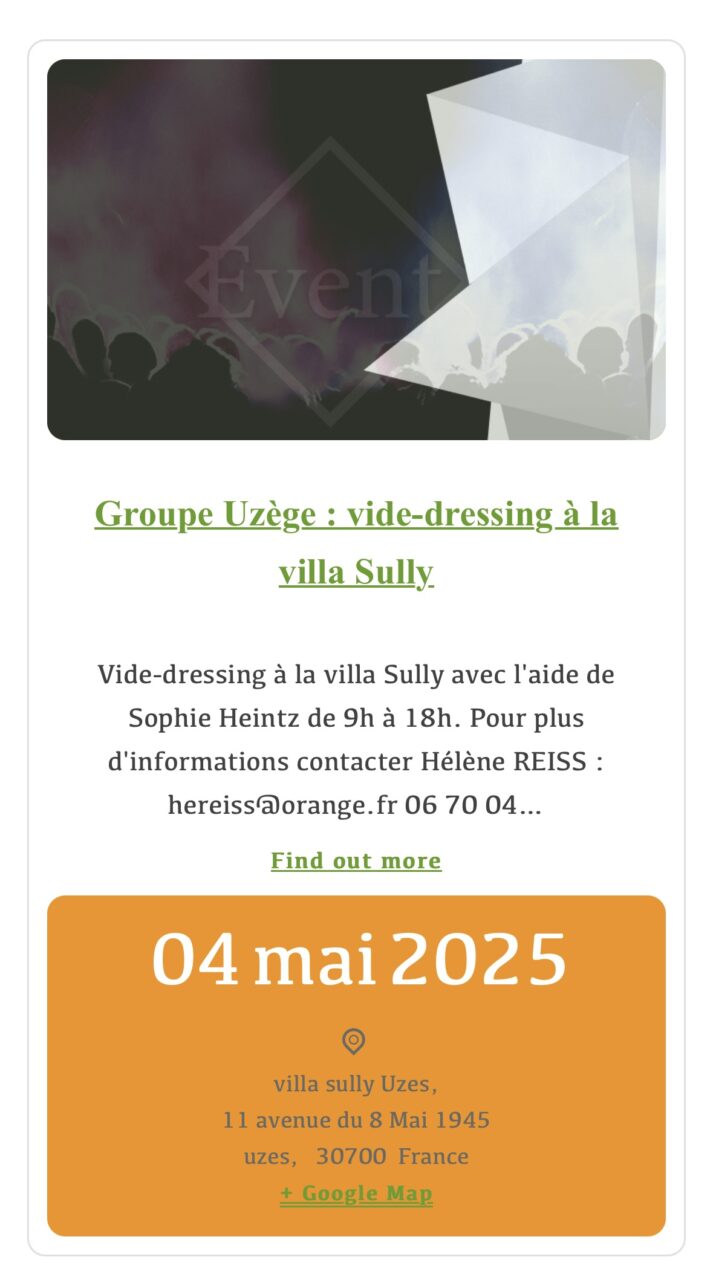Tap the Find out more link

coord(356,861)
